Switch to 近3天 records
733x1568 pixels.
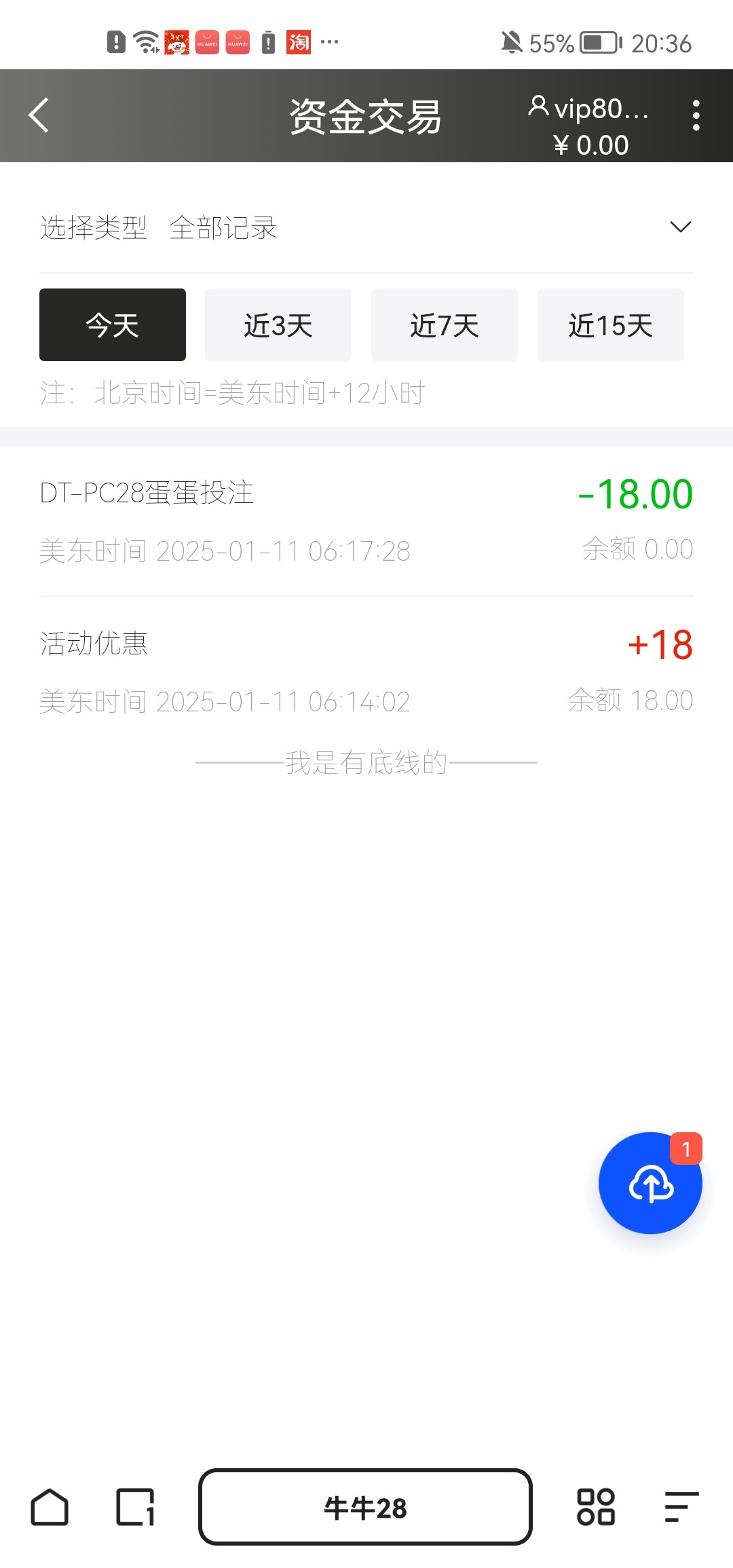278,325
